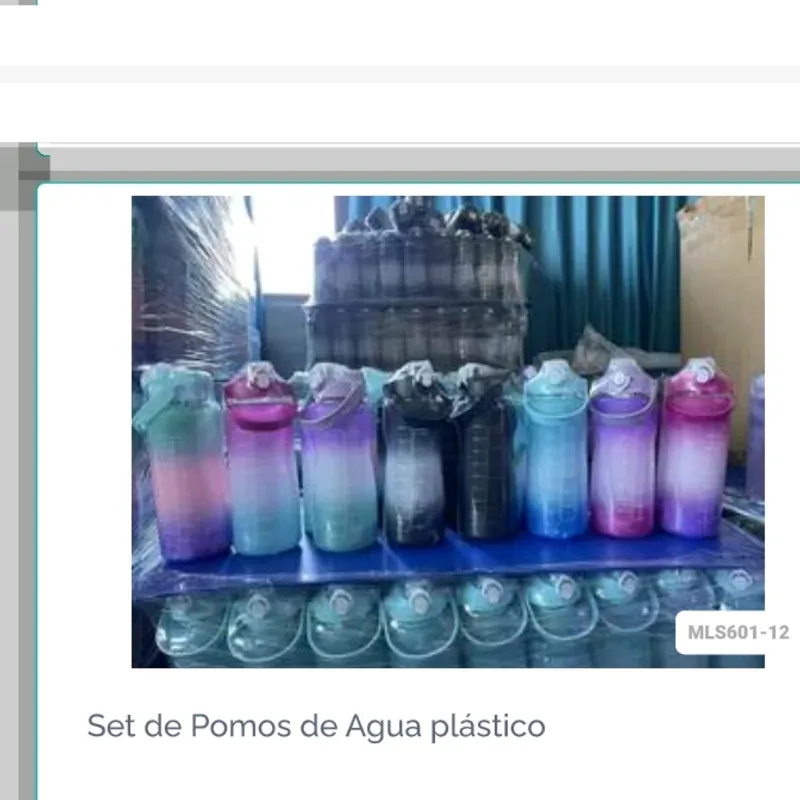800x800 pixels.
Task: Open the Set de Pomos de Agua plástico product
Action: coord(316,725)
